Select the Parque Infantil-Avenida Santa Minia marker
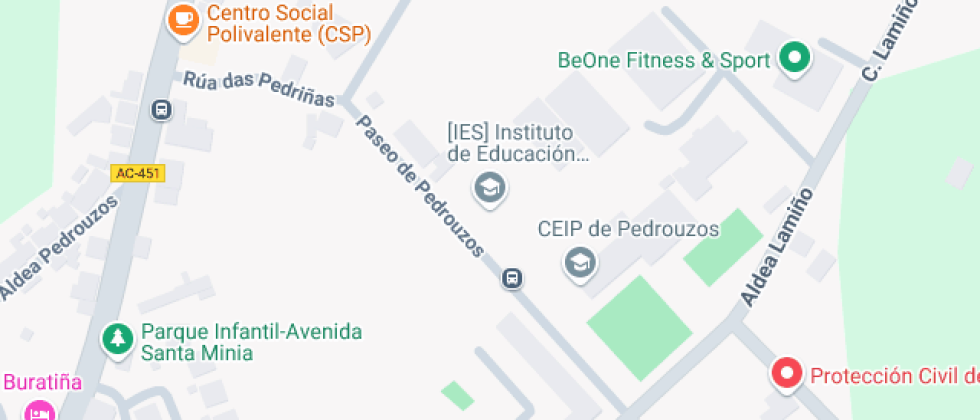 pyautogui.click(x=119, y=338)
